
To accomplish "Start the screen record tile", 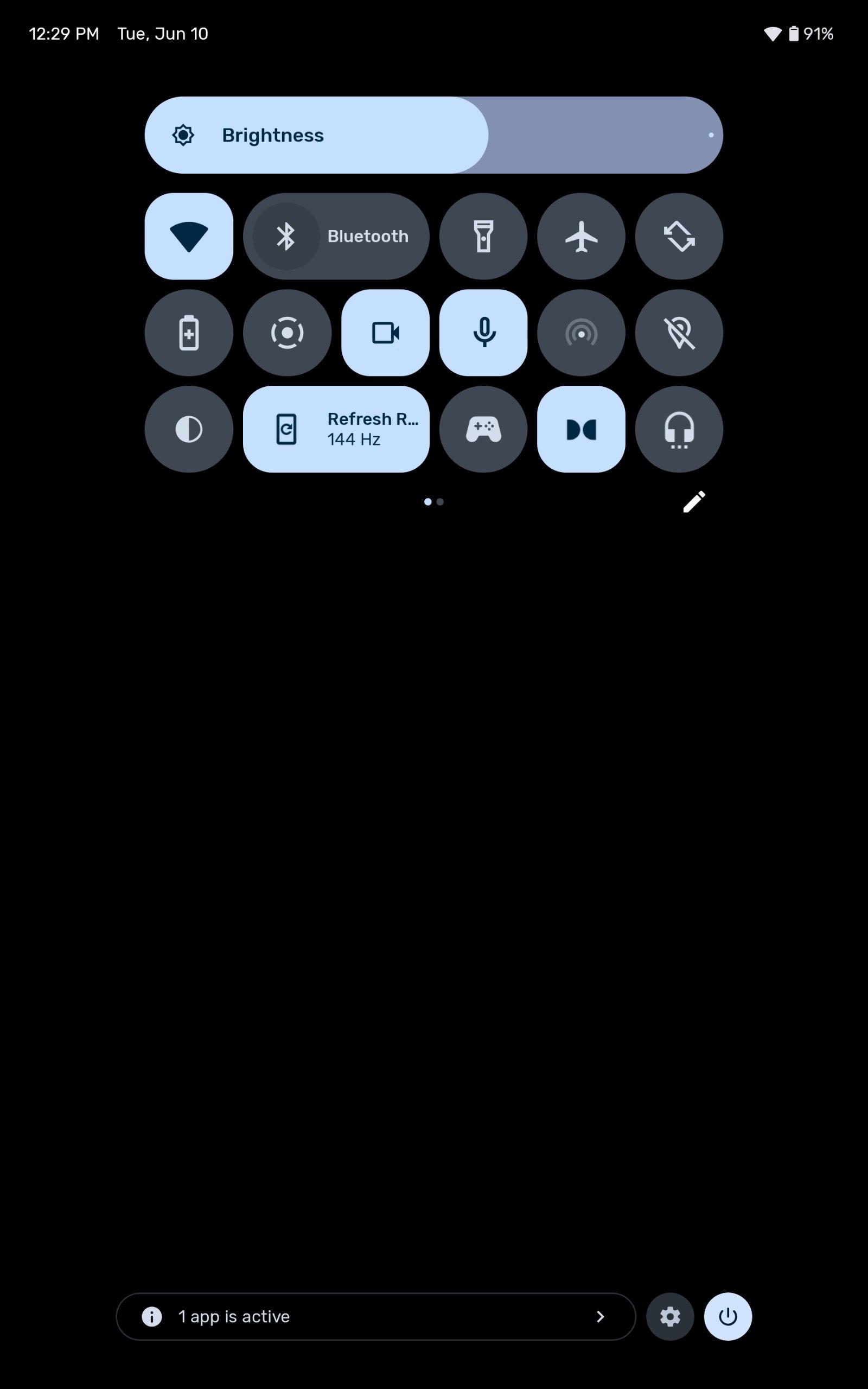I will point(287,332).
